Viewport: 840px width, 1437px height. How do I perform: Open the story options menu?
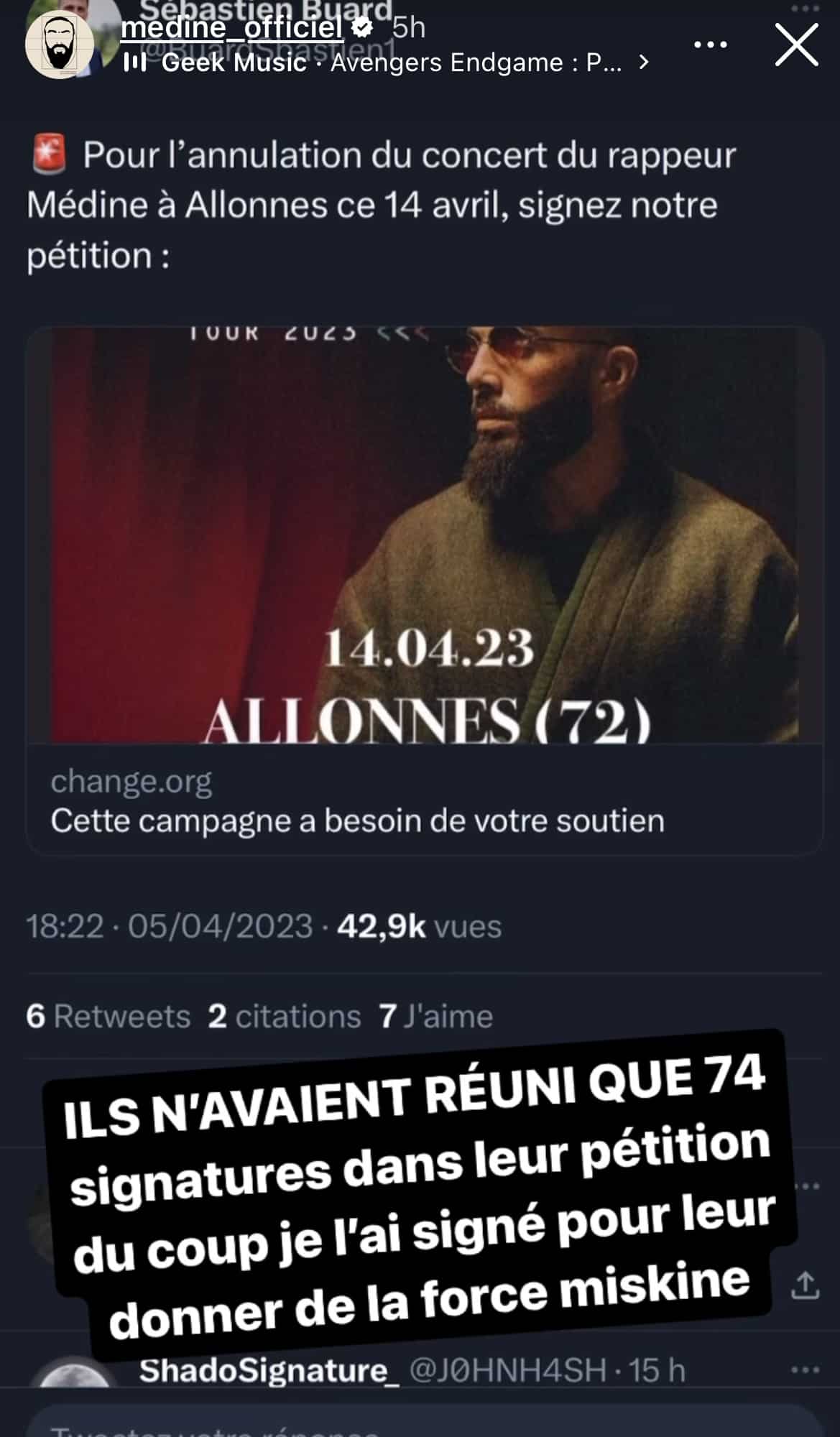coord(710,45)
